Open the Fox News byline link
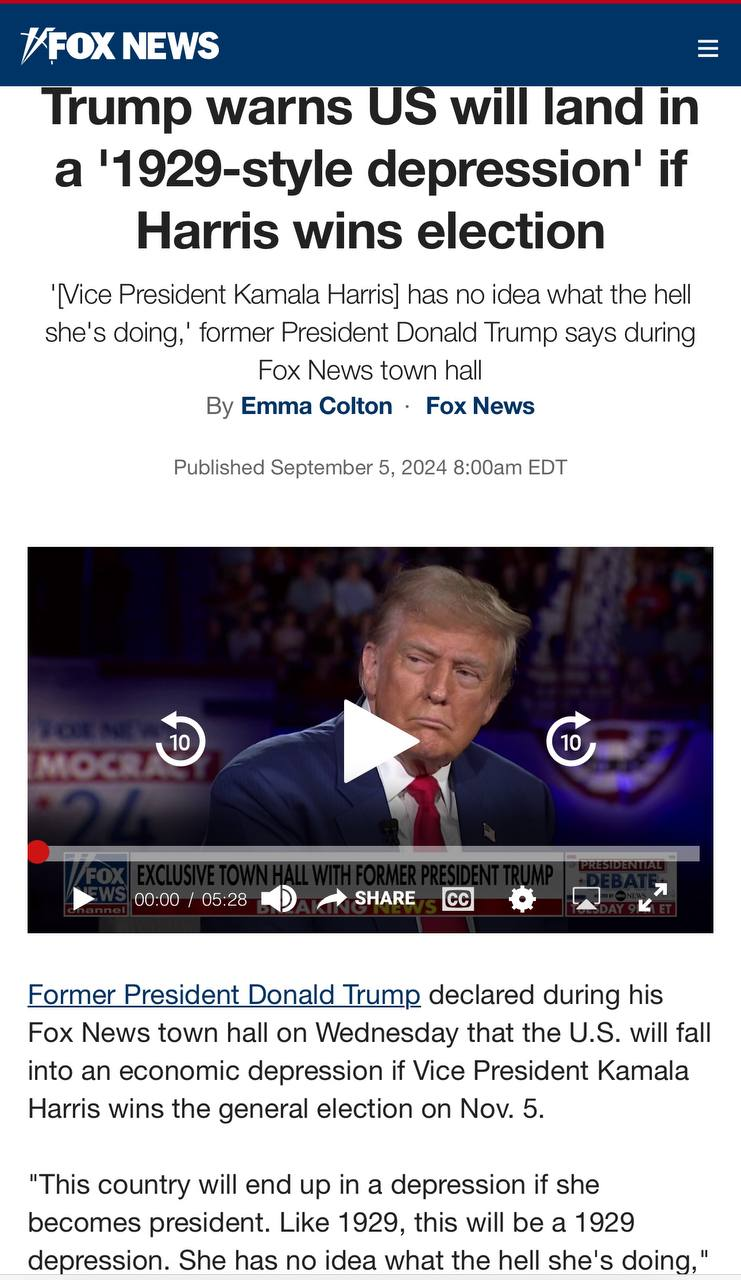This screenshot has width=741, height=1280. point(480,406)
